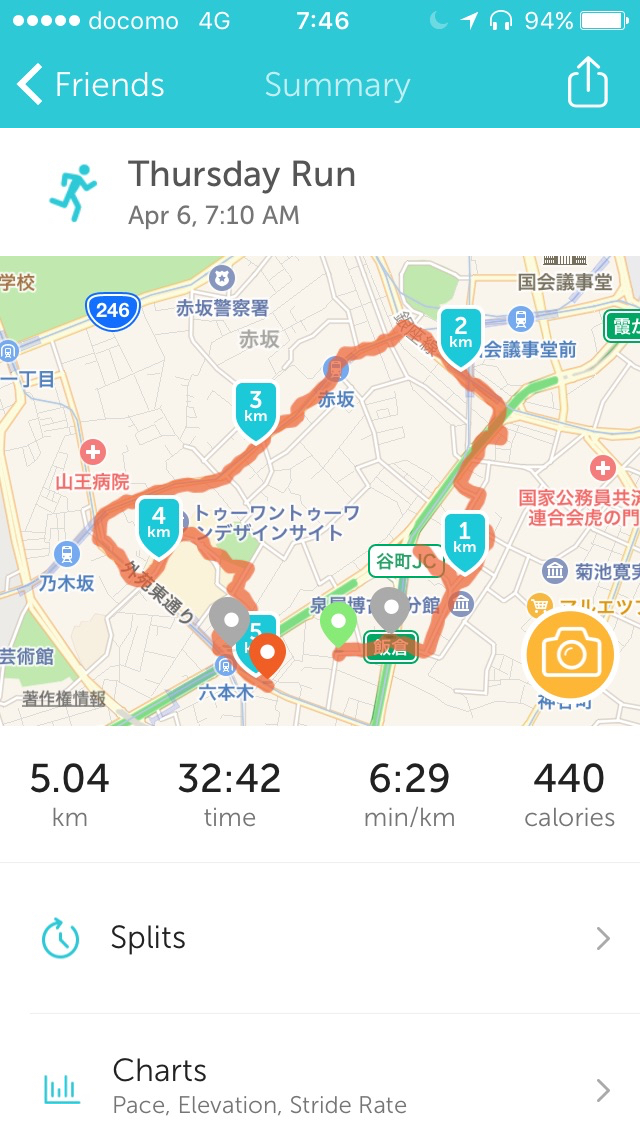The height and width of the screenshot is (1136, 640).
Task: Open the Splits details
Action: tap(320, 938)
